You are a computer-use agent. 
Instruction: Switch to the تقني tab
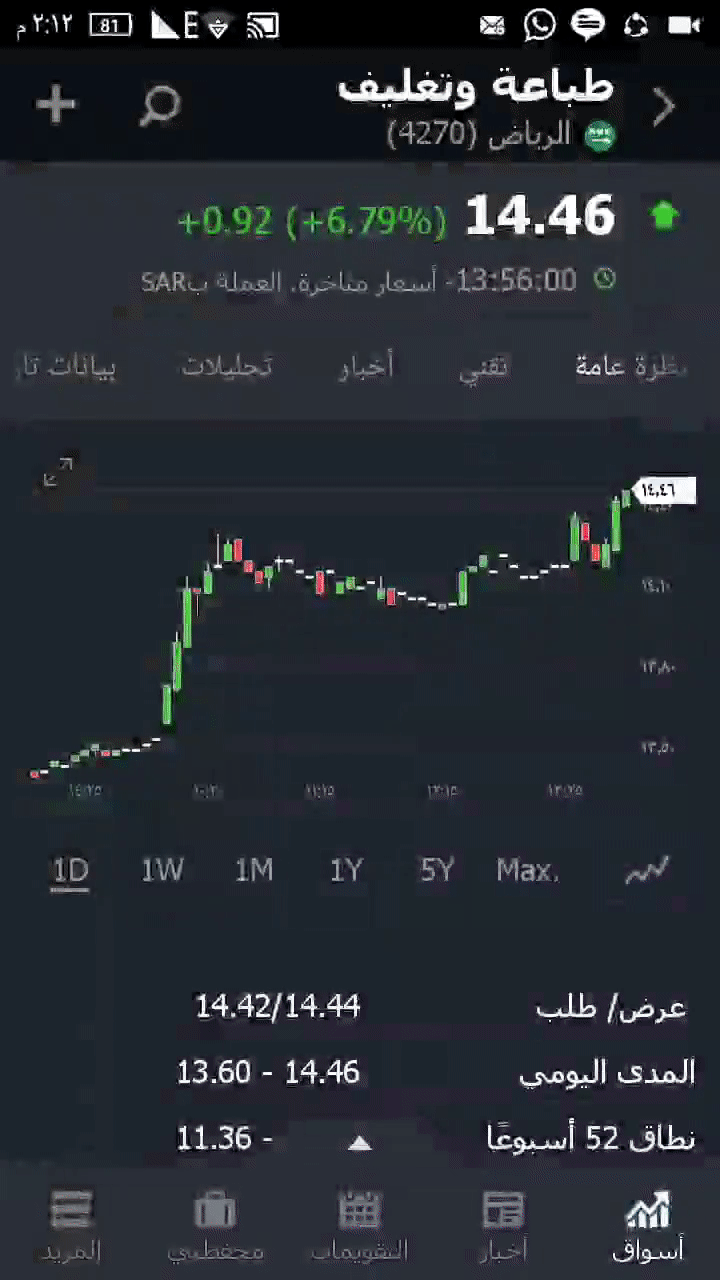click(x=484, y=367)
